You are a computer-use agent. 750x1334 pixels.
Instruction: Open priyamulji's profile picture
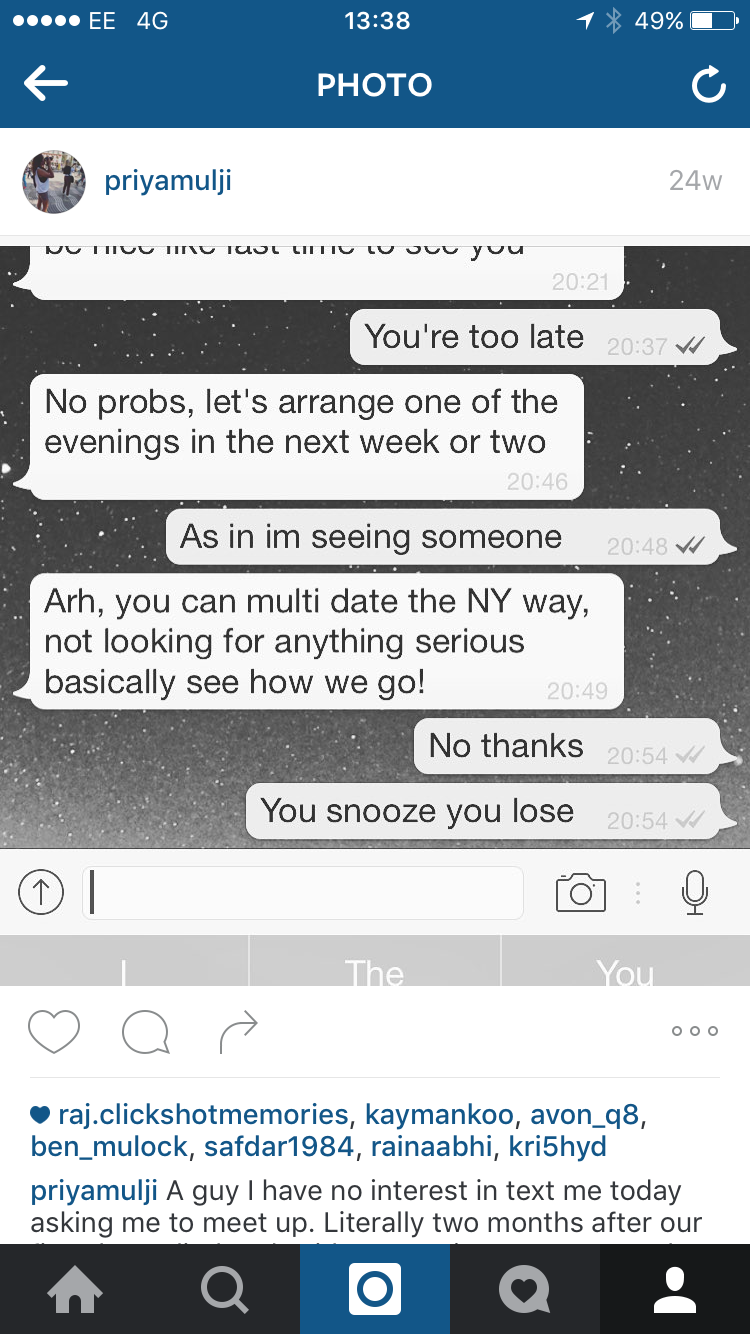click(x=52, y=182)
